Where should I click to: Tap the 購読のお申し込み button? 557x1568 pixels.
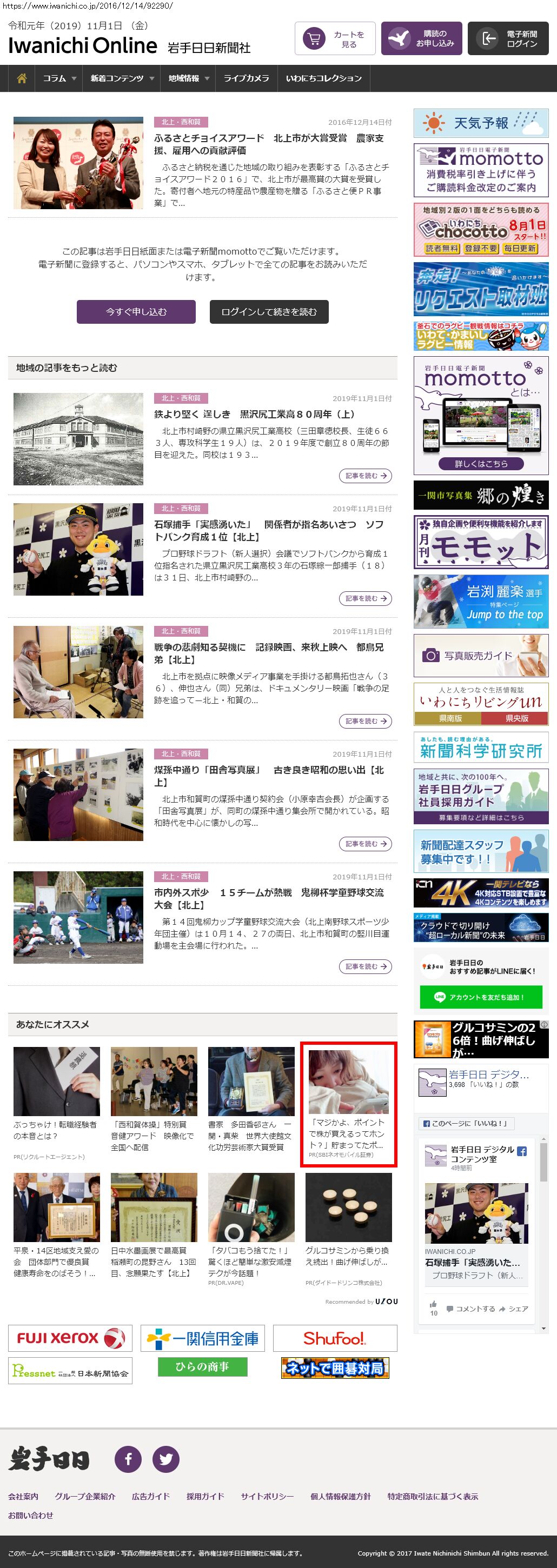[x=421, y=39]
